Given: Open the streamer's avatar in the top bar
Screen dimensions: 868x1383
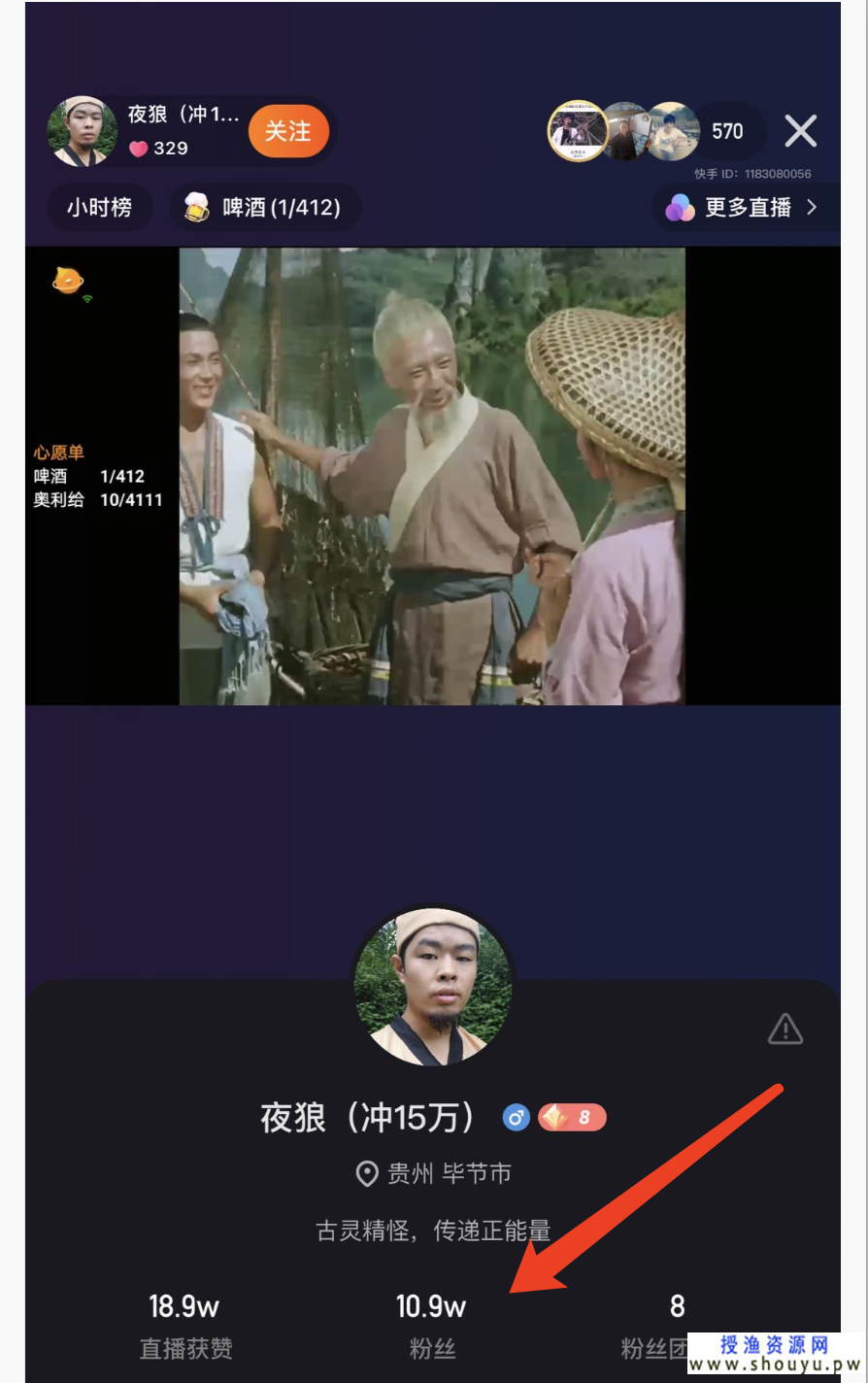Looking at the screenshot, I should click(x=83, y=131).
